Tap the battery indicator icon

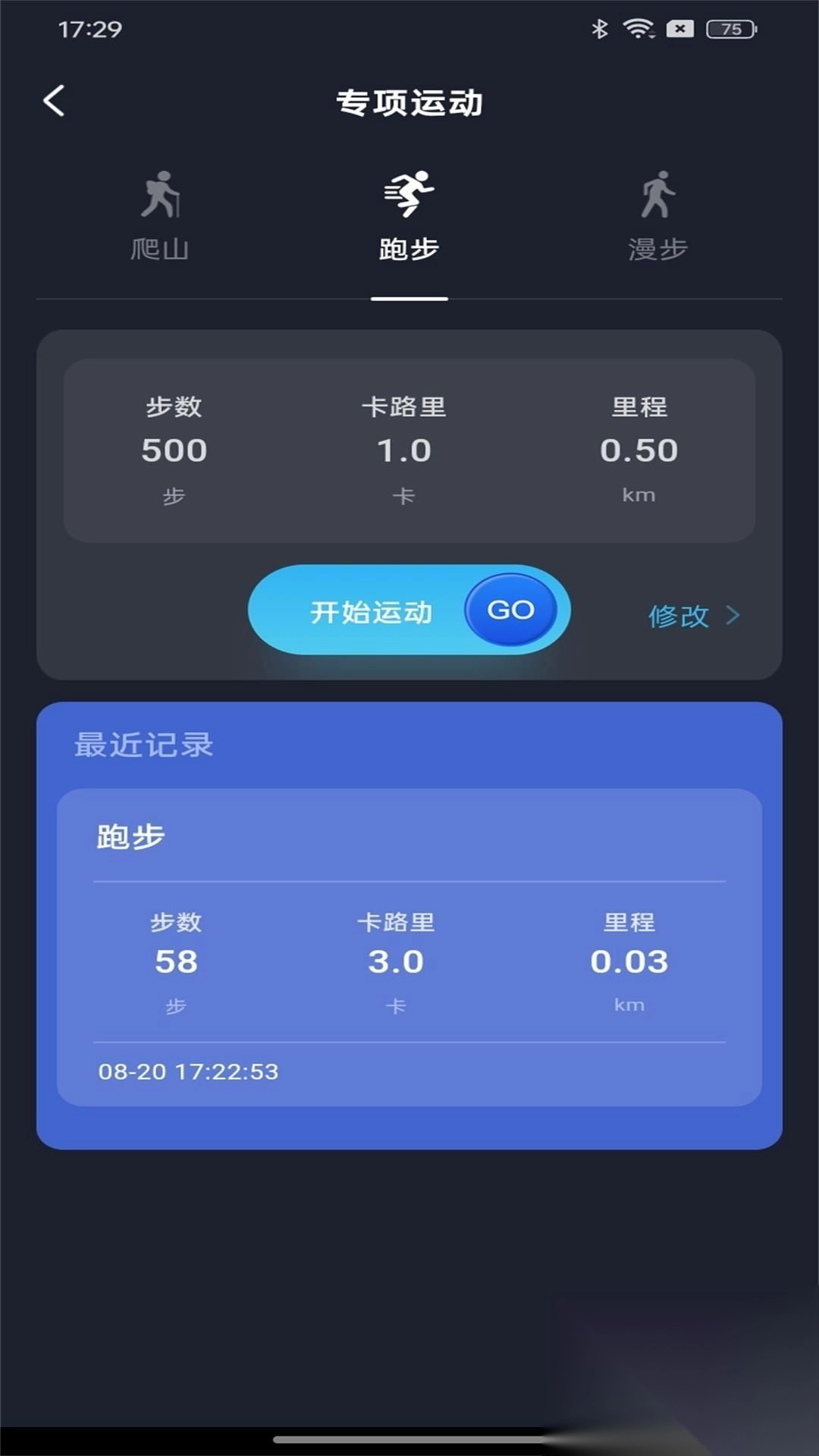click(730, 29)
